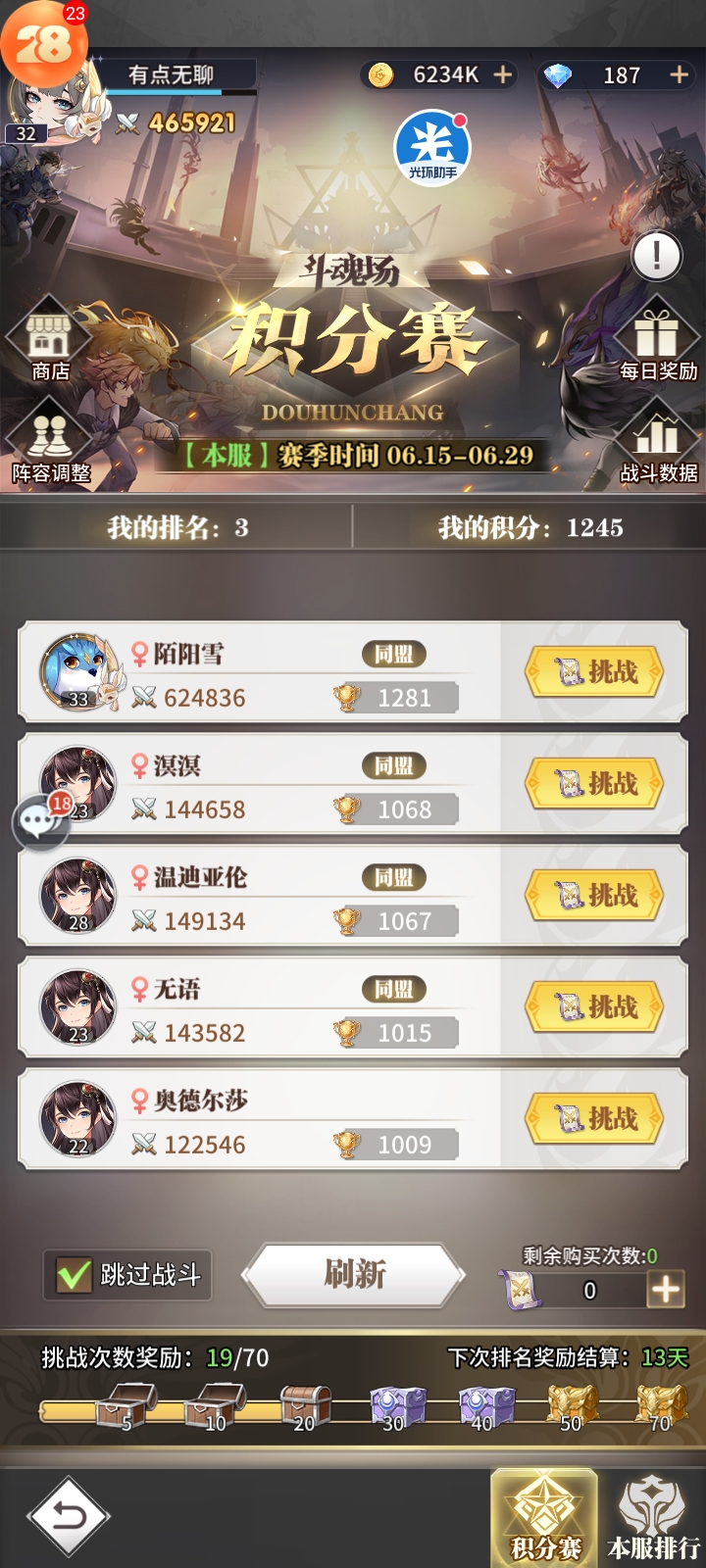Add diamonds with plus button
The height and width of the screenshot is (1568, 706).
(x=679, y=74)
